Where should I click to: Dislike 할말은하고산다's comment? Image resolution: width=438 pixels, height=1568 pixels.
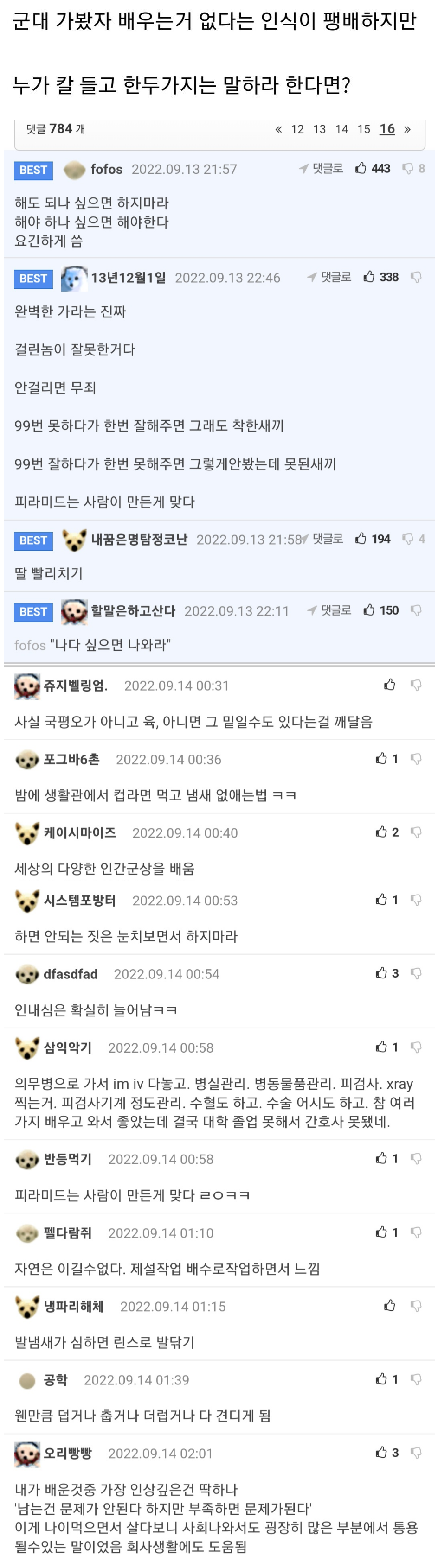416,610
